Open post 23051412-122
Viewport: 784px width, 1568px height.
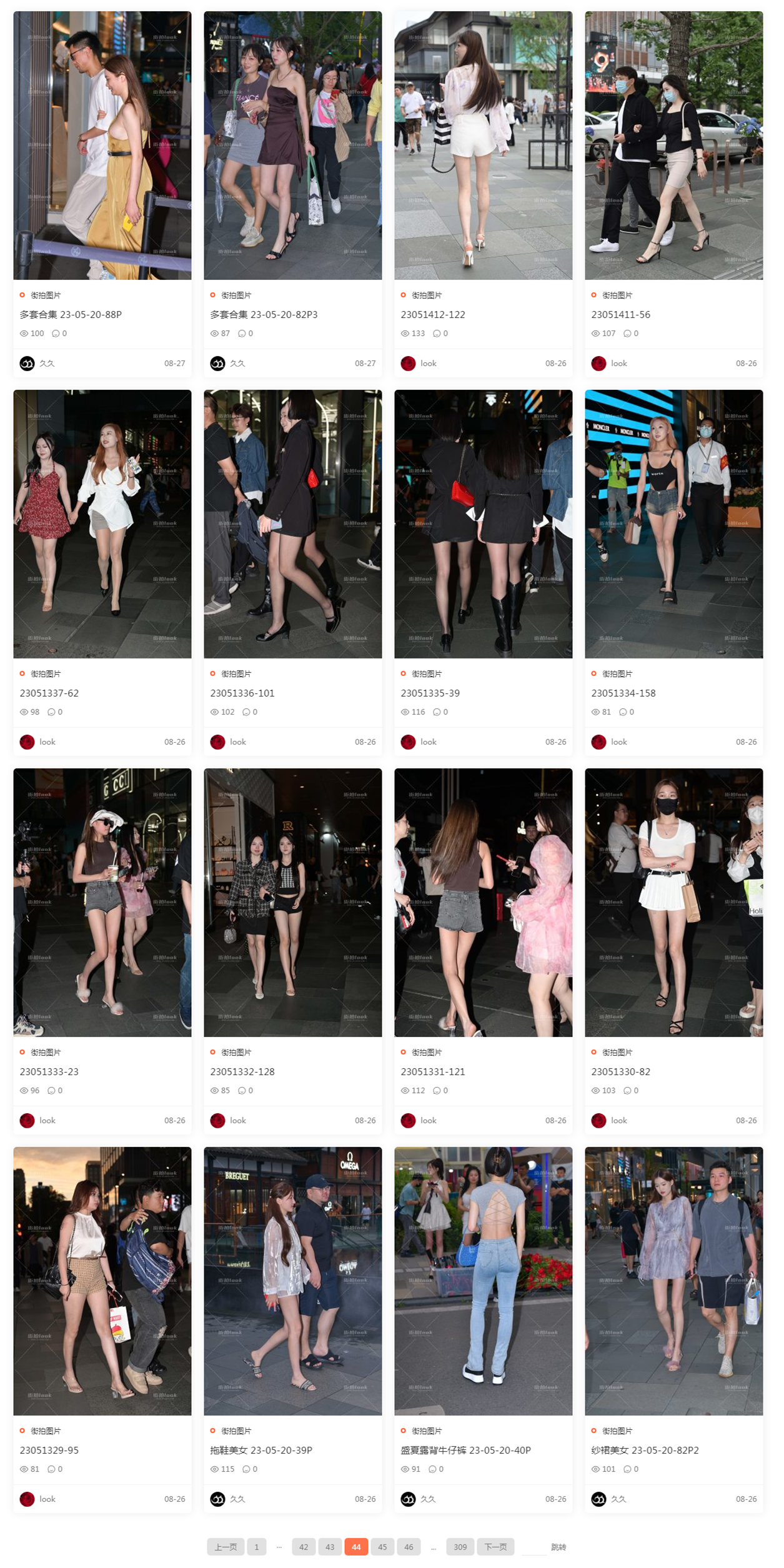point(432,314)
